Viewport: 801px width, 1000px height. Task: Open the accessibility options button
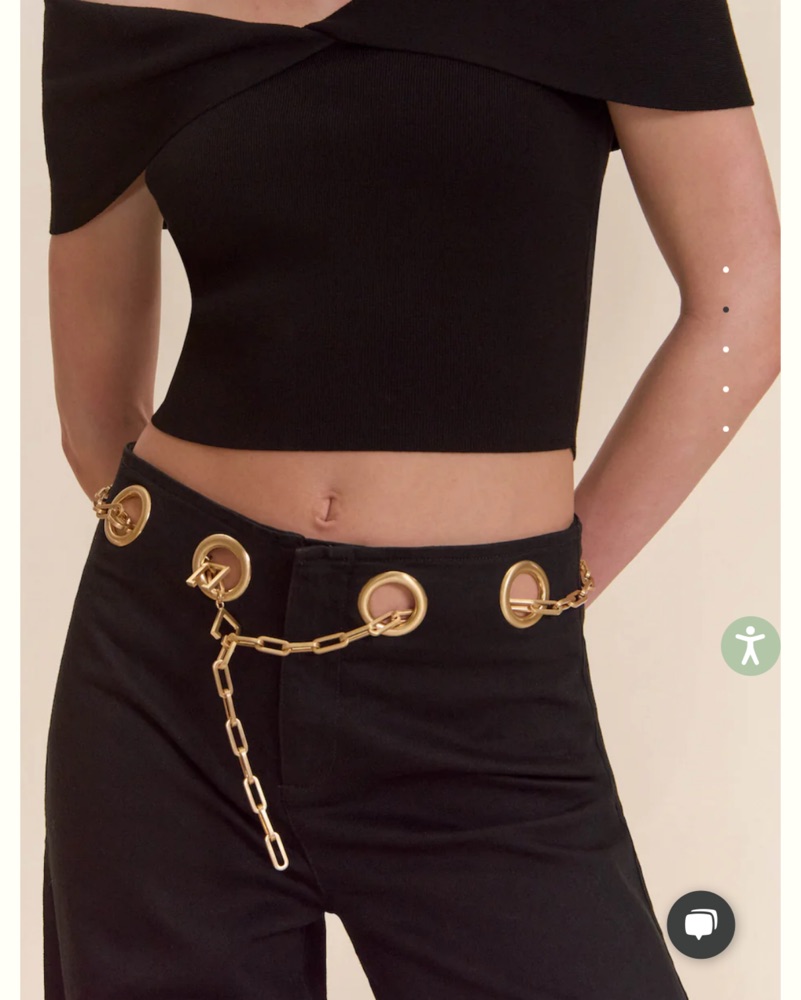[x=750, y=646]
